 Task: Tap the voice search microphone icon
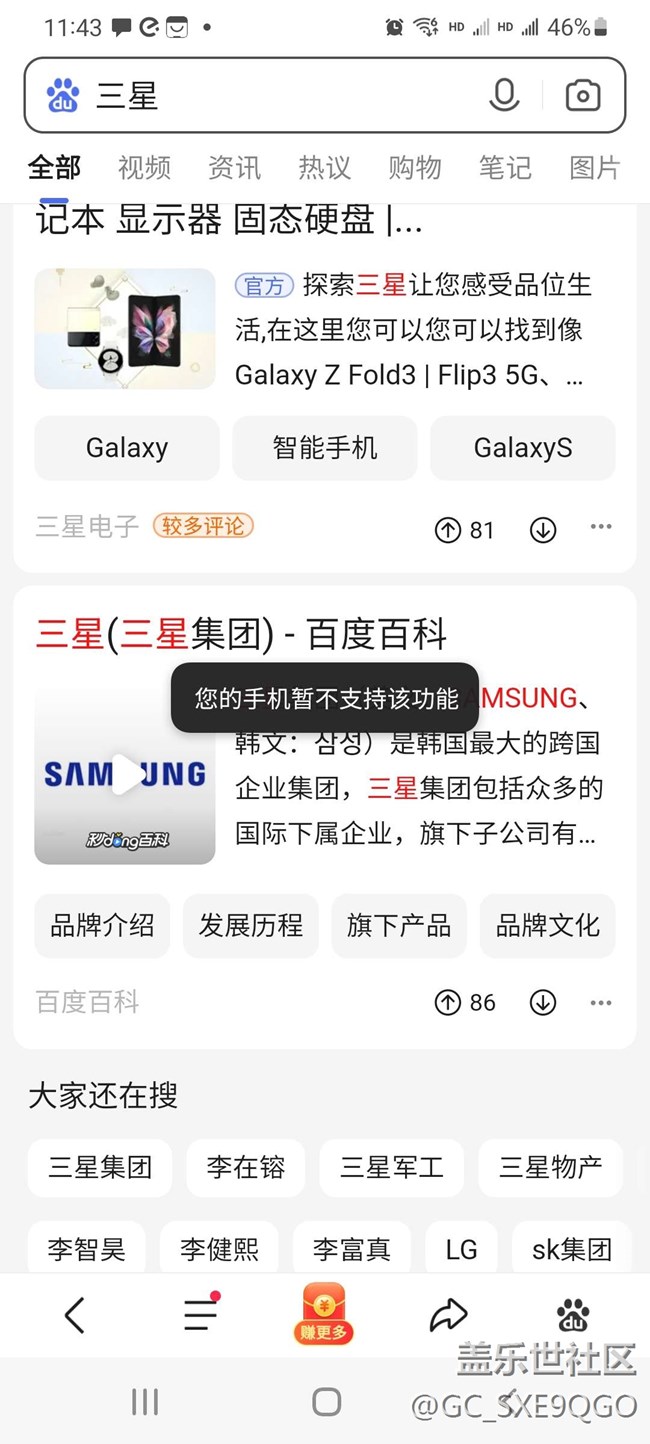[x=504, y=96]
